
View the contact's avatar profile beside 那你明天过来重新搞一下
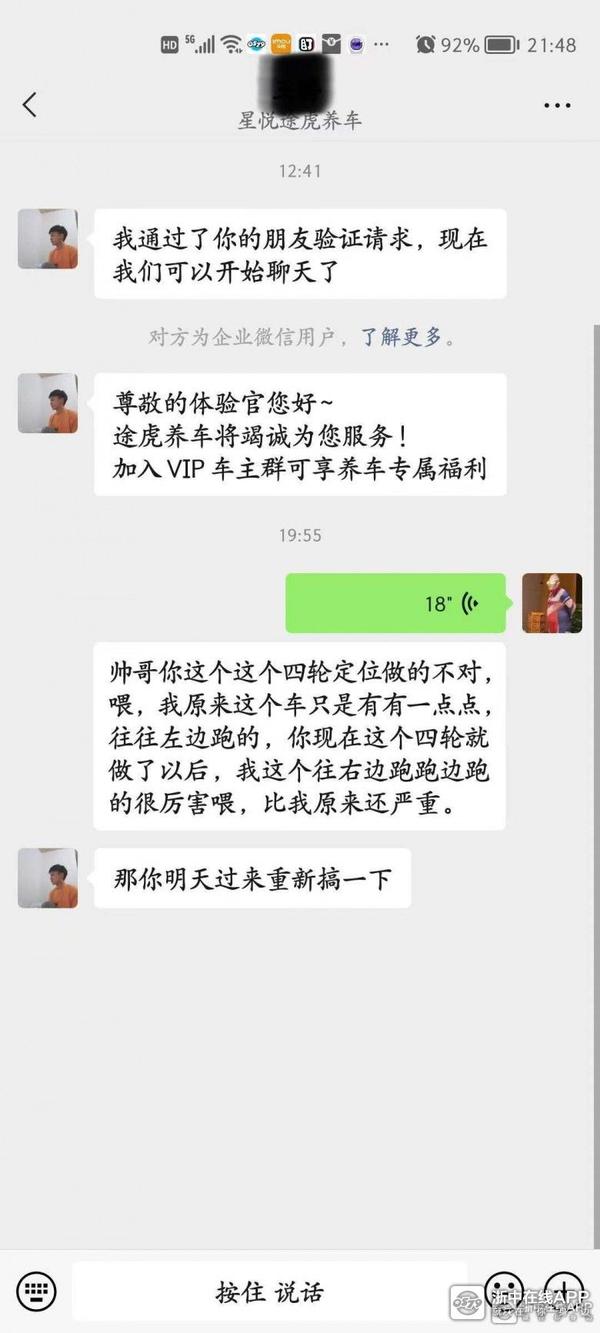48,878
